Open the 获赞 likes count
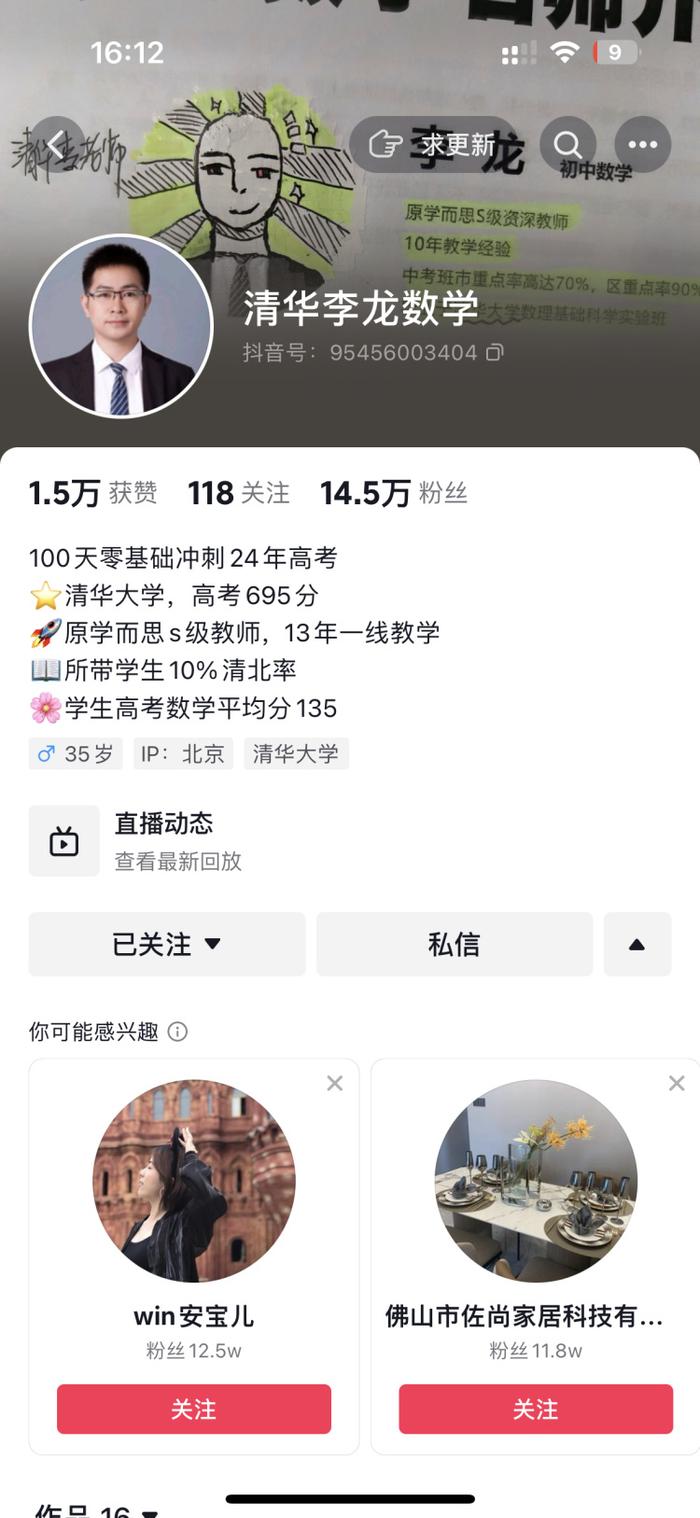Viewport: 700px width, 1518px height. (x=93, y=493)
